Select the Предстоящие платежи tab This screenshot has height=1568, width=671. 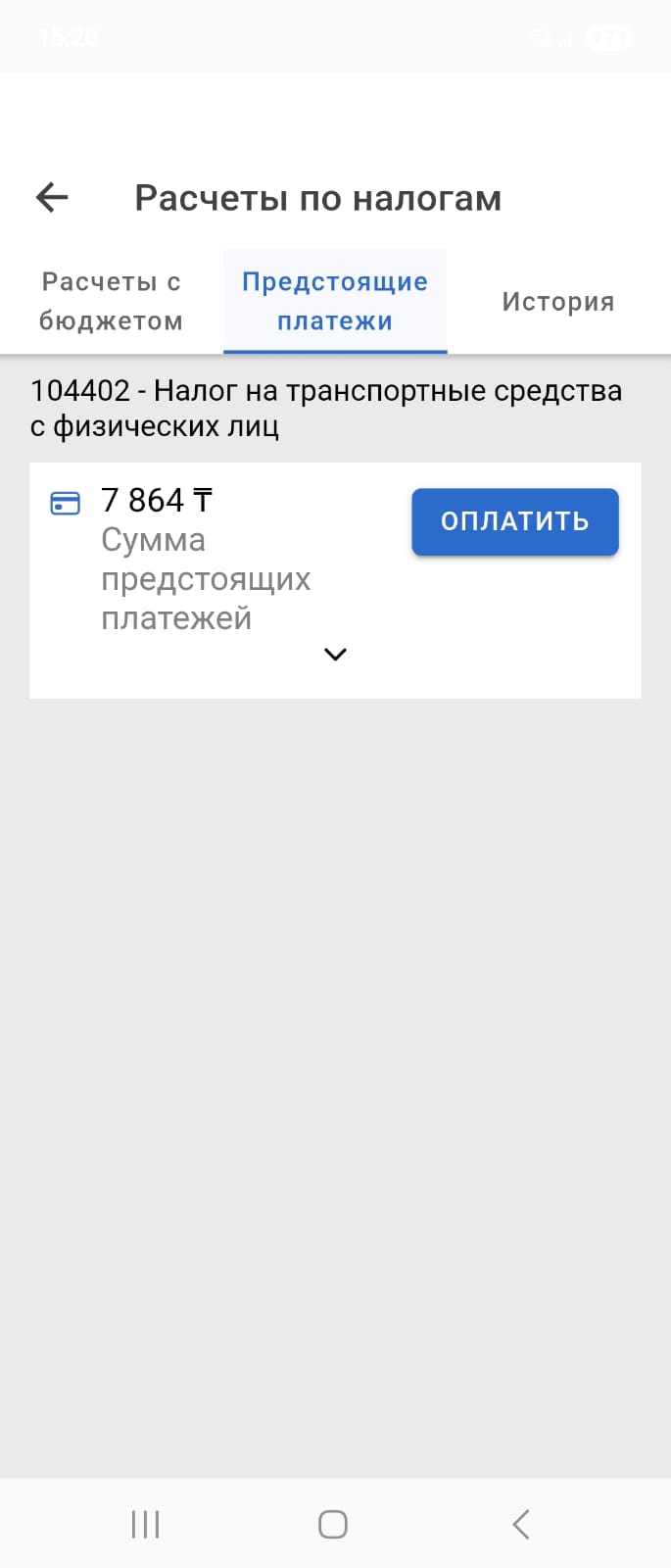click(x=335, y=301)
